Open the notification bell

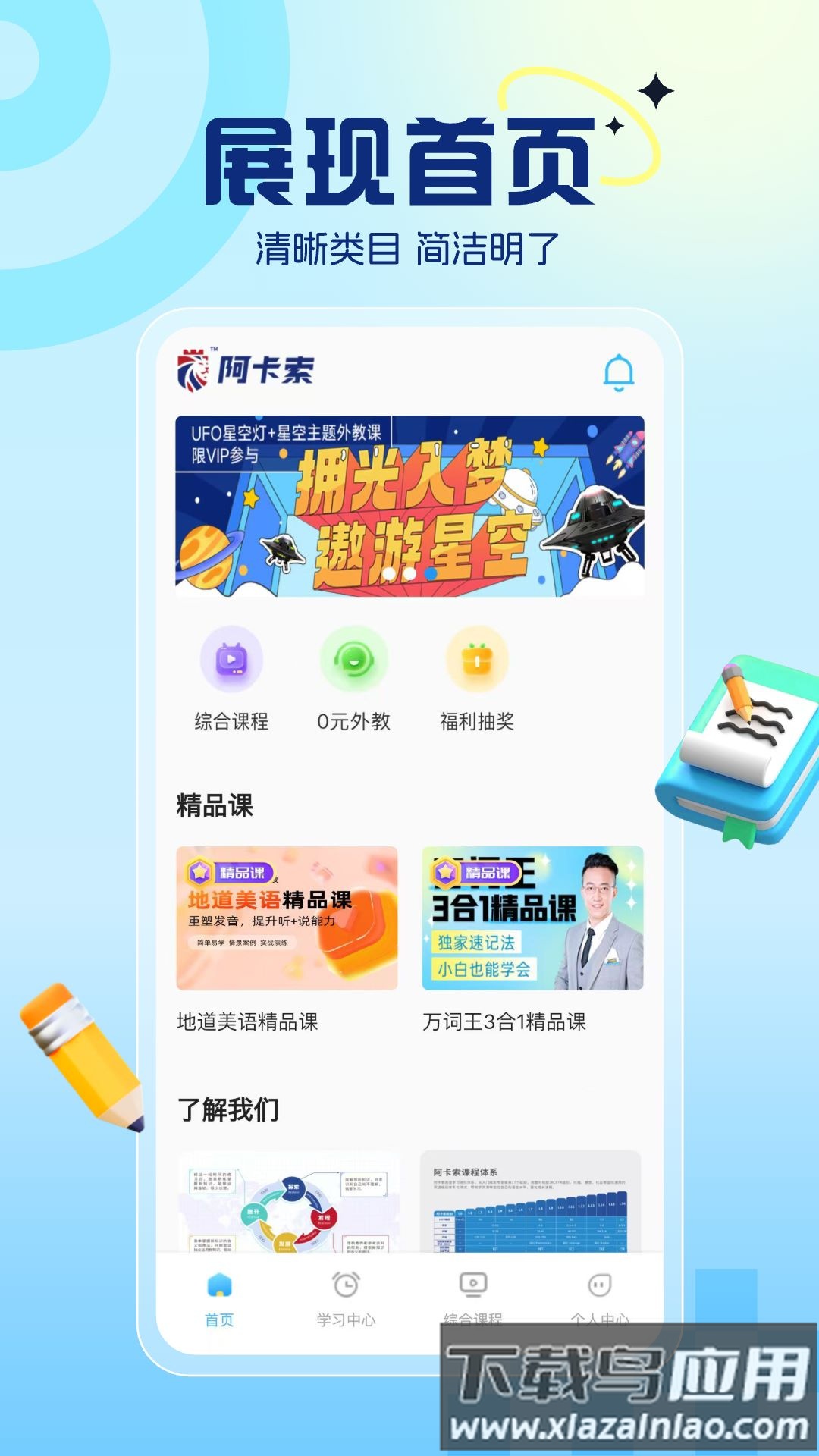click(x=620, y=371)
